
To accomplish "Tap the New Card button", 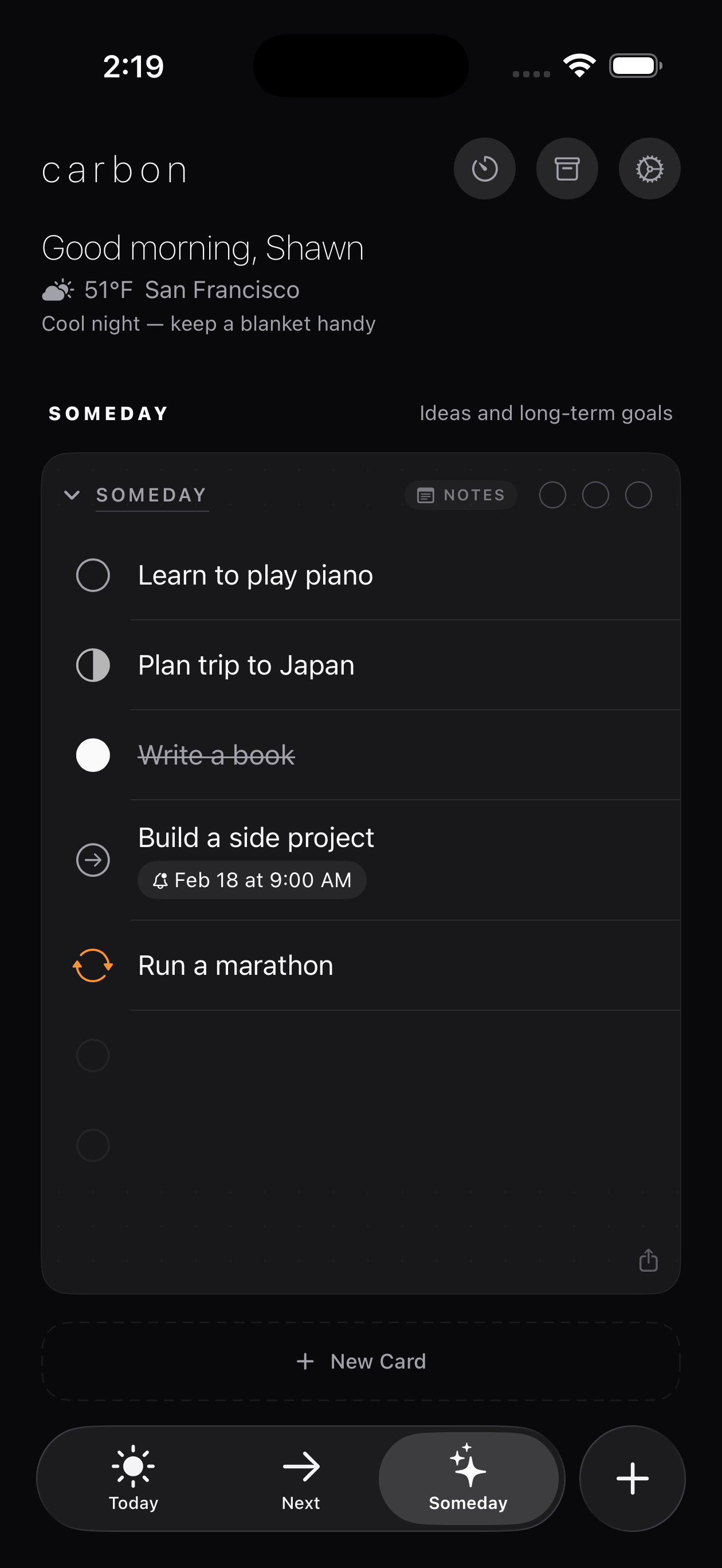I will [x=361, y=1362].
